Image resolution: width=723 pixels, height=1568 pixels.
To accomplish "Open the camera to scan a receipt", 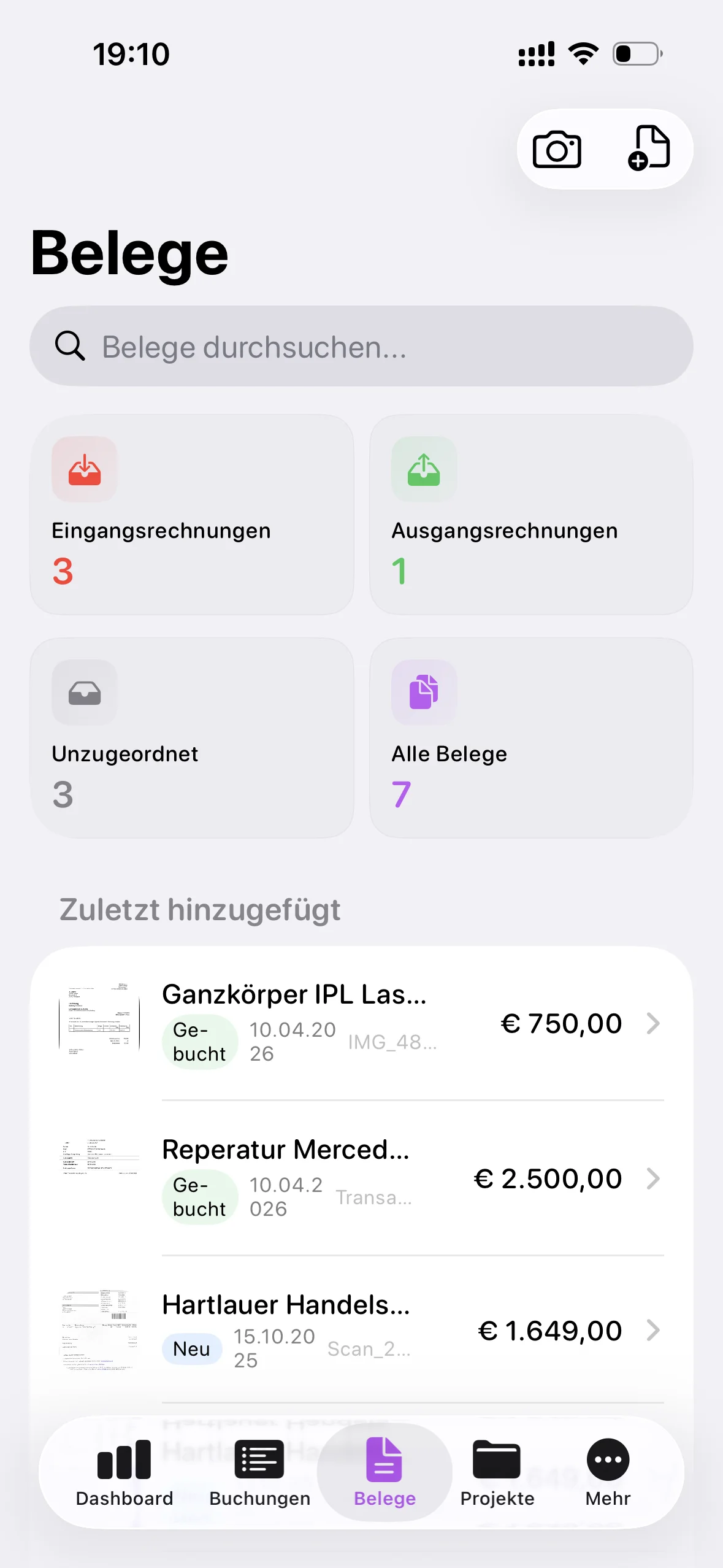I will tap(557, 149).
